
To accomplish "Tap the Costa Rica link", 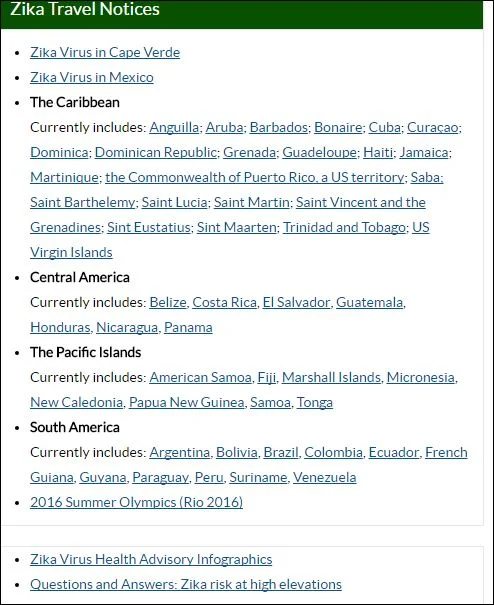I will (225, 302).
